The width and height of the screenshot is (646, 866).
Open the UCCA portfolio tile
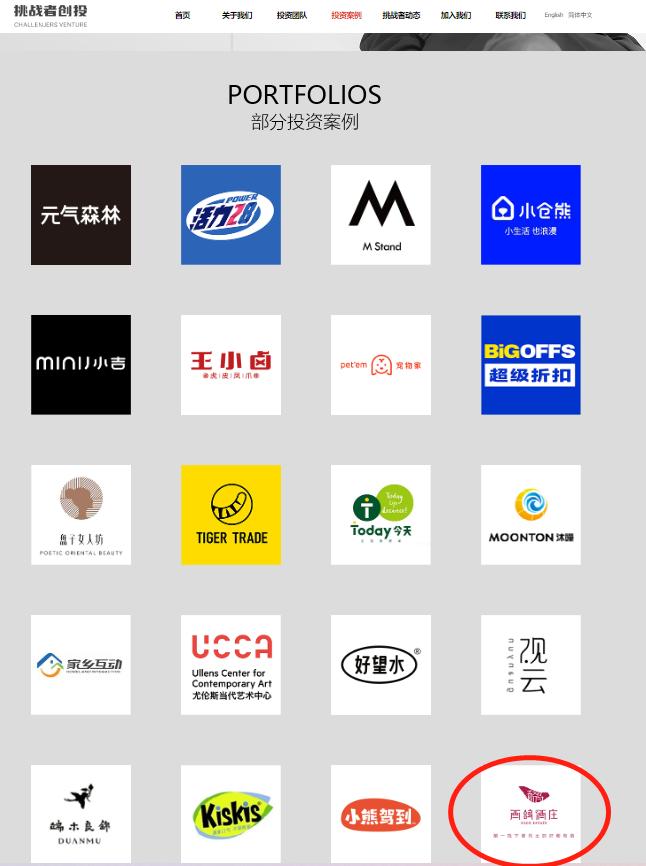(x=231, y=665)
